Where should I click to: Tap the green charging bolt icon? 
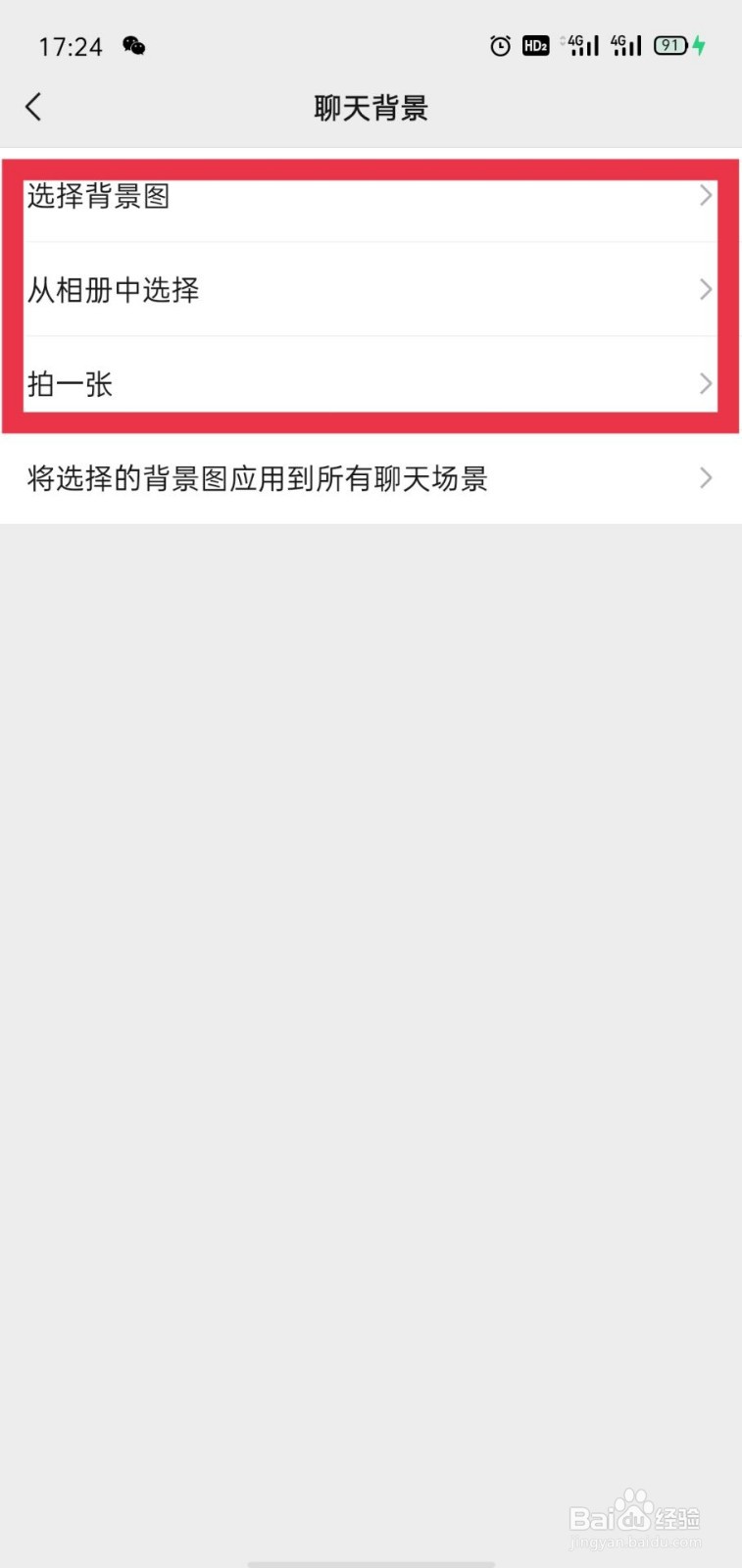(699, 44)
